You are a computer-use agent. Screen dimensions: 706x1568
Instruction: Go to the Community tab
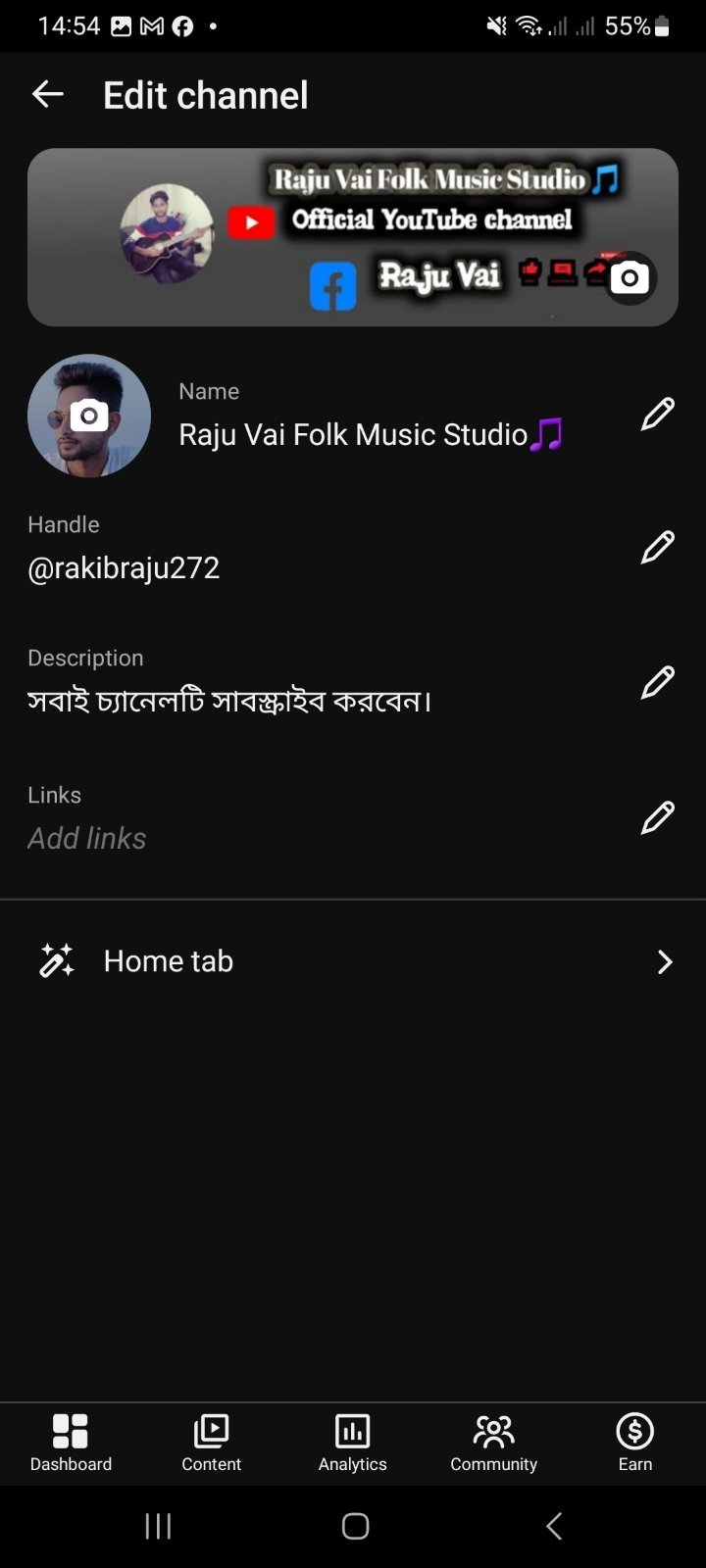click(494, 1443)
